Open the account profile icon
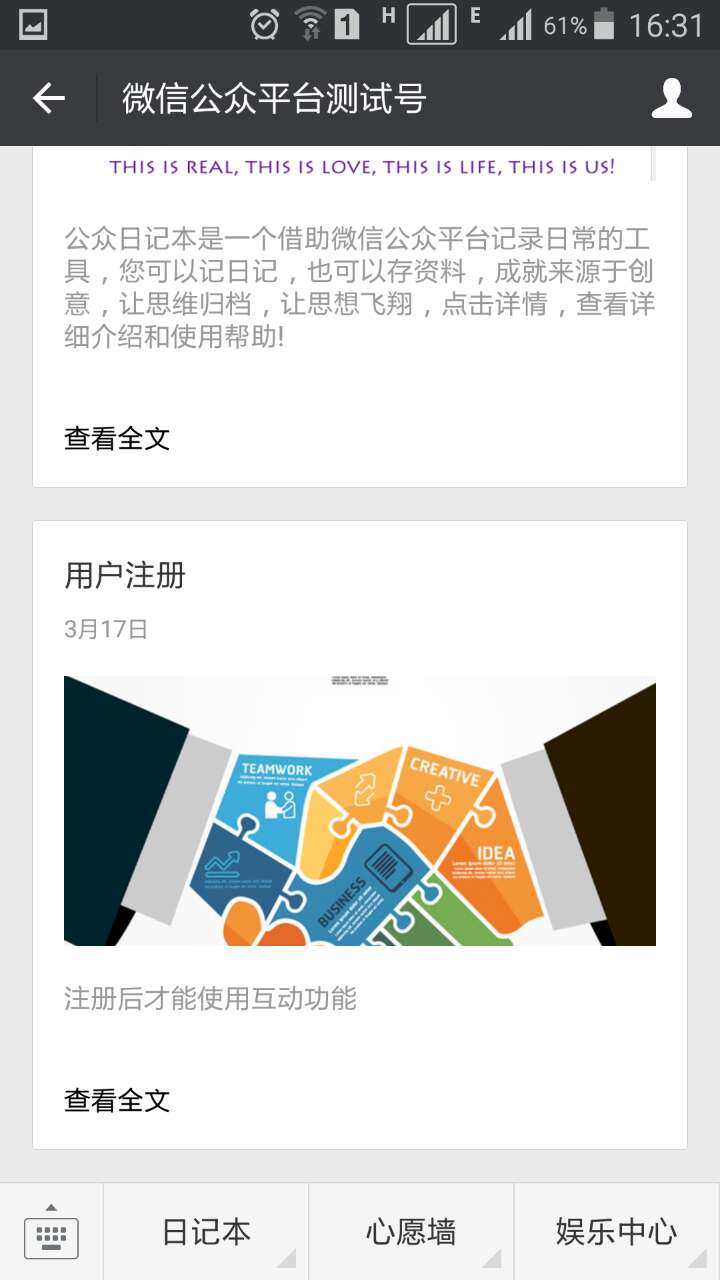Screen dimensions: 720x1280 coord(671,98)
